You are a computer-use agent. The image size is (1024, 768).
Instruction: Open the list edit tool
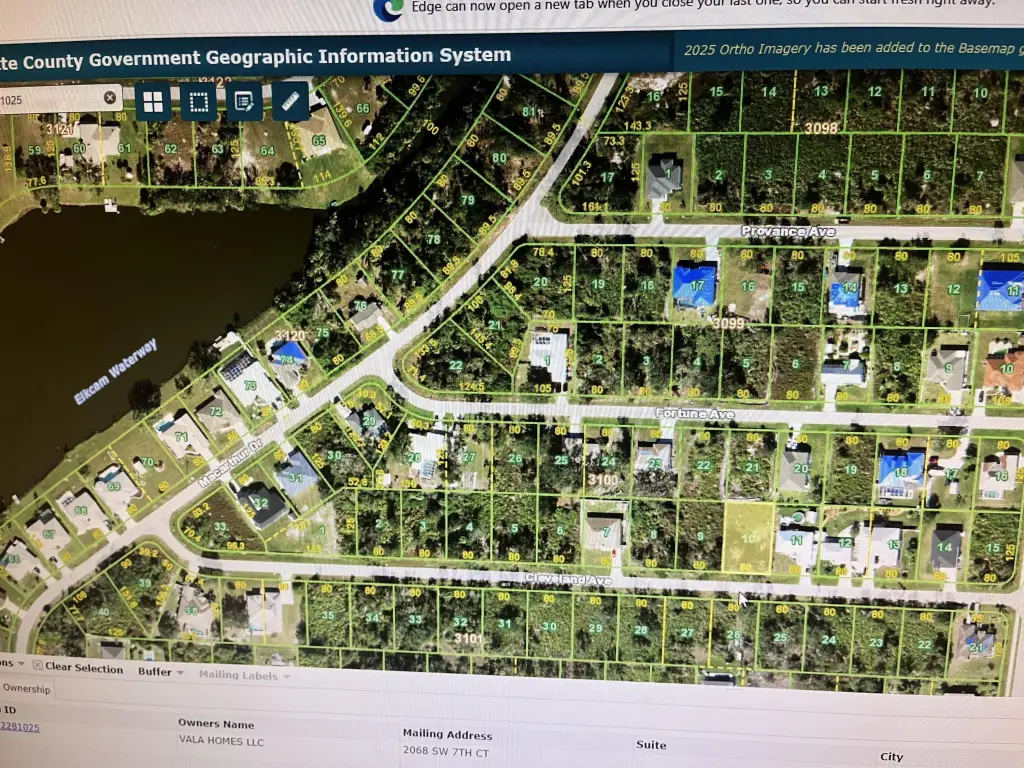(244, 101)
